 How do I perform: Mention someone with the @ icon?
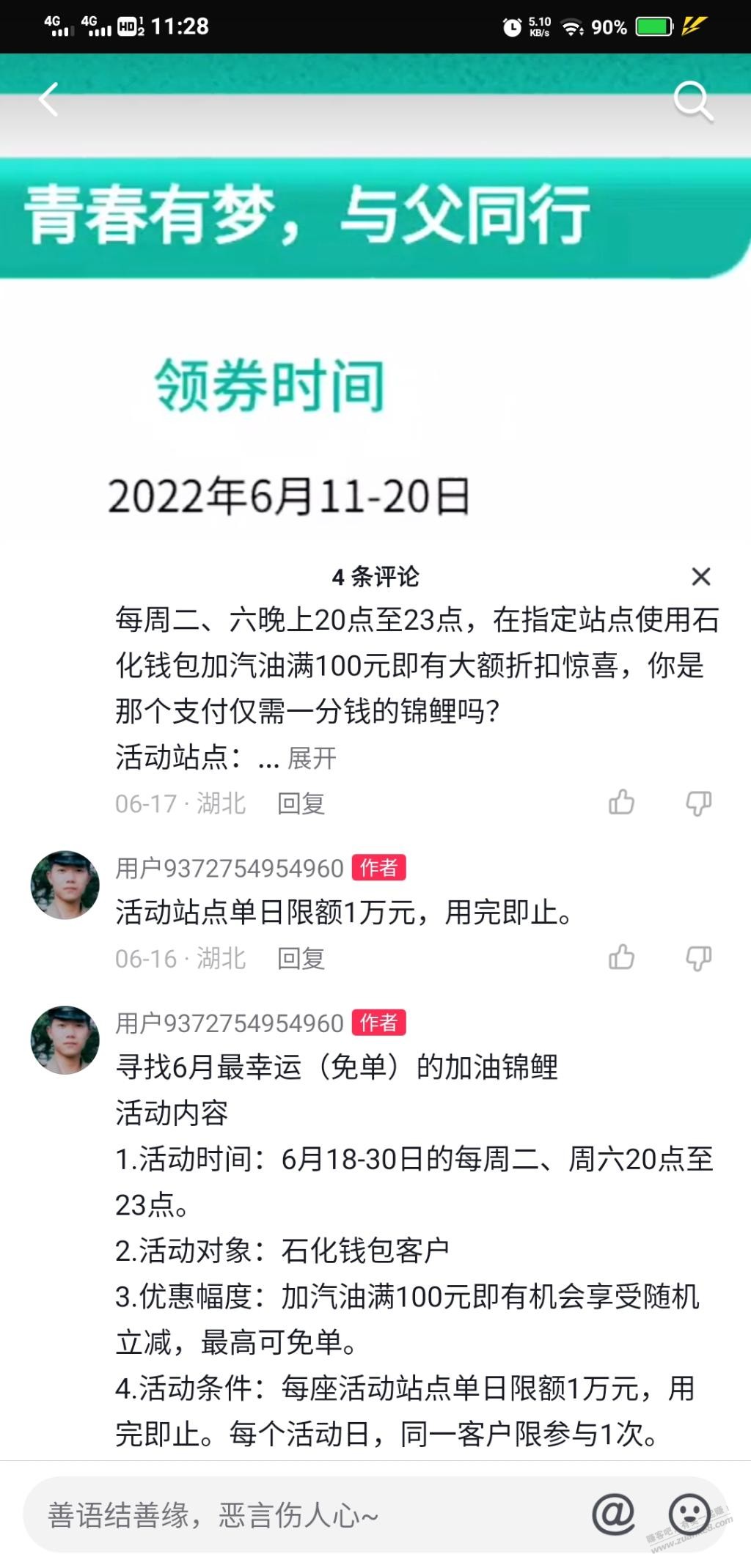click(x=613, y=1514)
